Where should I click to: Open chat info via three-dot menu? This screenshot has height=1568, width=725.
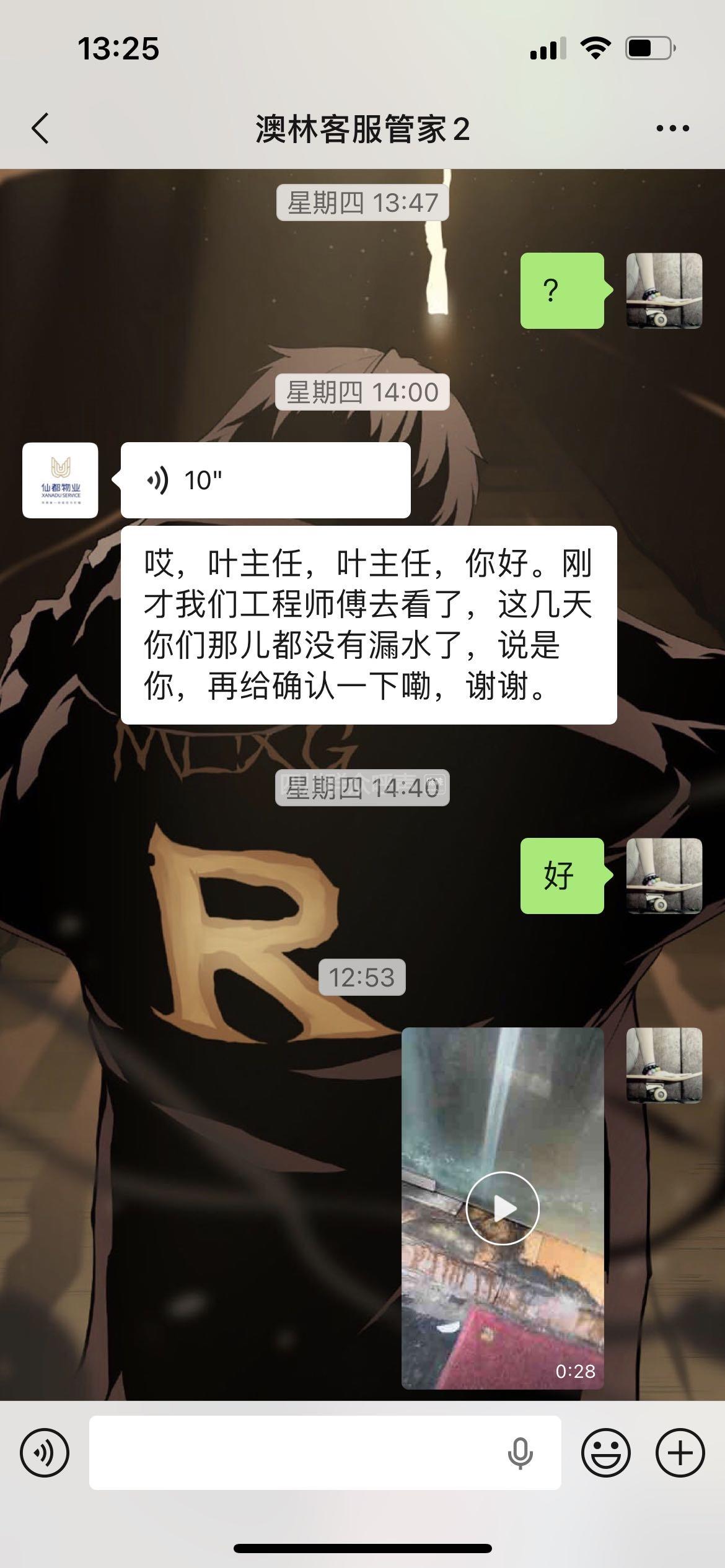(672, 129)
